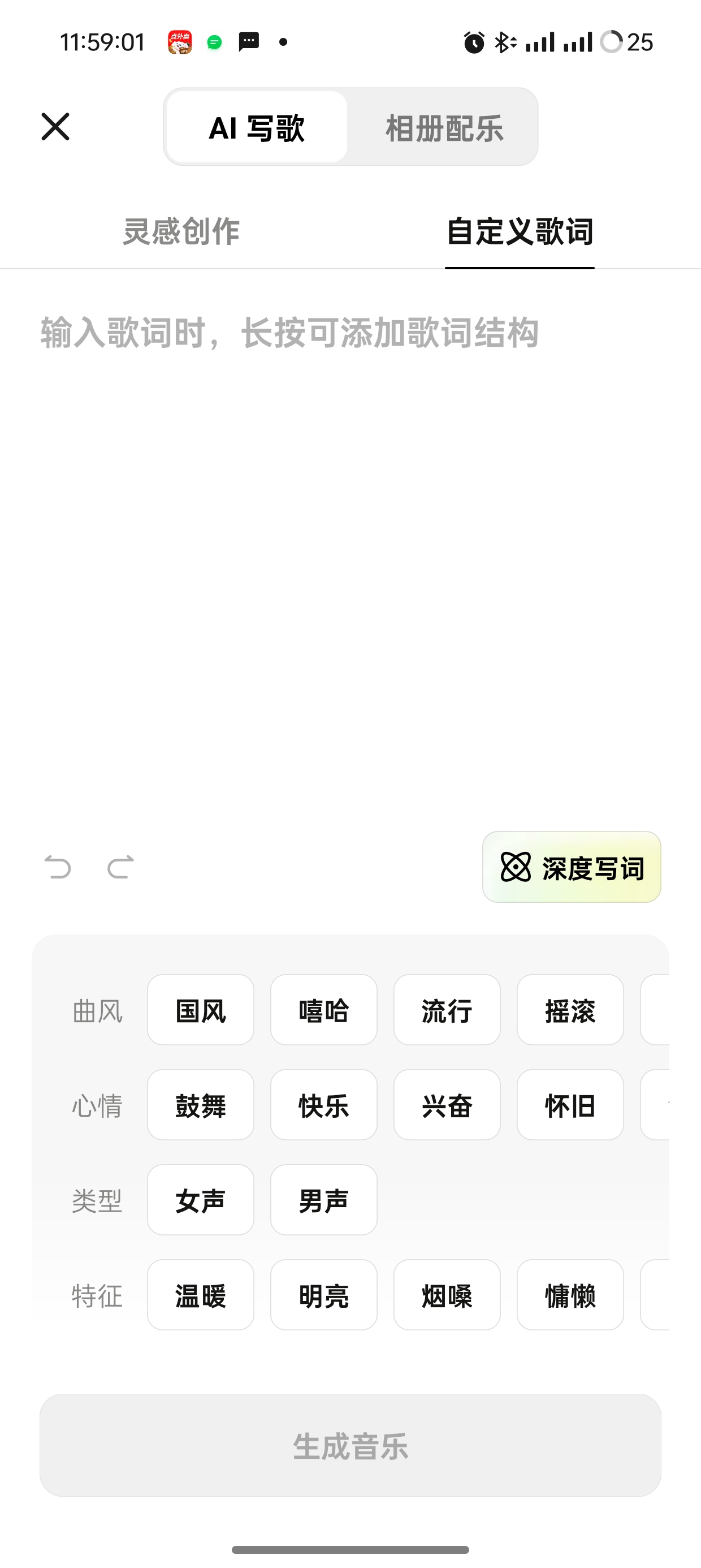Select the 国风 music style chip
The width and height of the screenshot is (701, 1568).
pyautogui.click(x=201, y=1010)
